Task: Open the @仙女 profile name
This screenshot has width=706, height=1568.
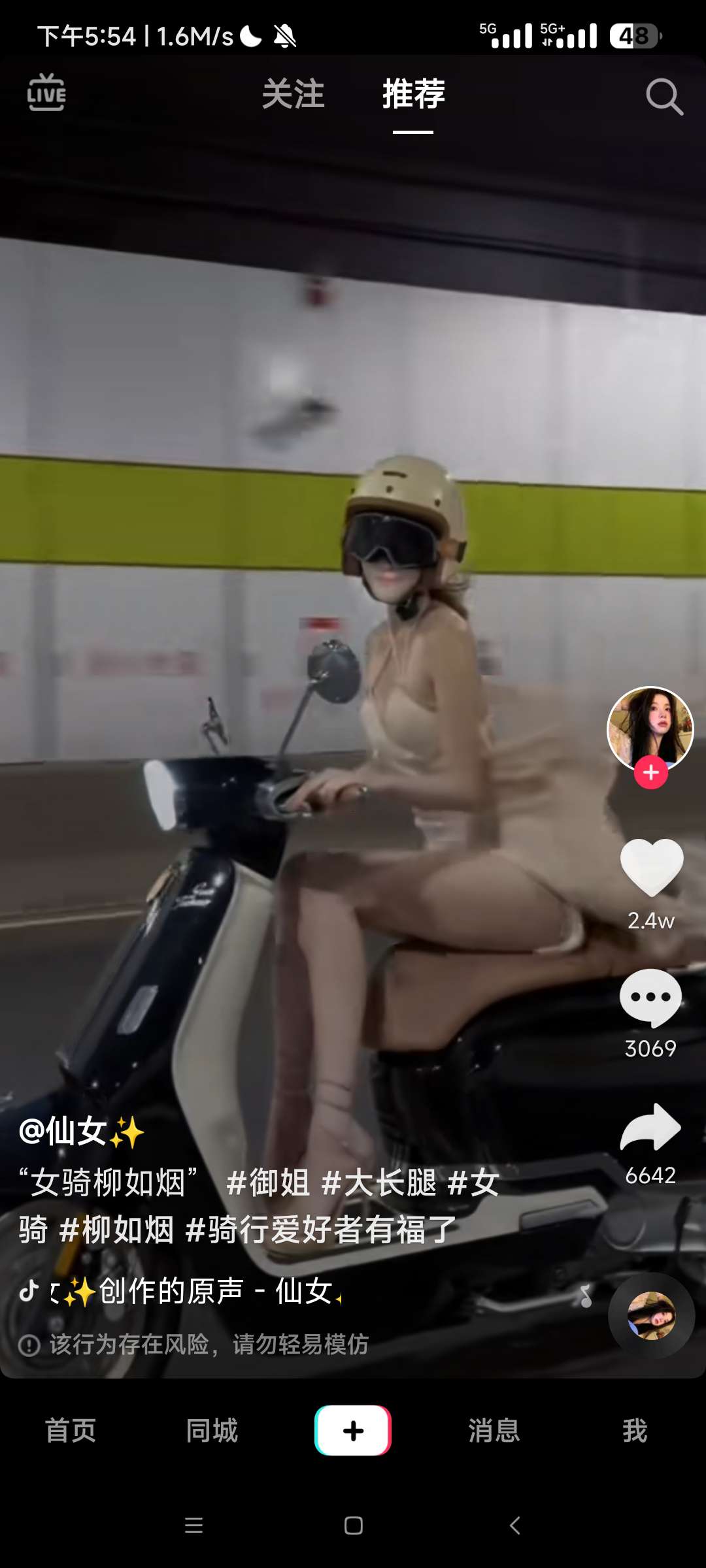Action: click(x=81, y=1131)
